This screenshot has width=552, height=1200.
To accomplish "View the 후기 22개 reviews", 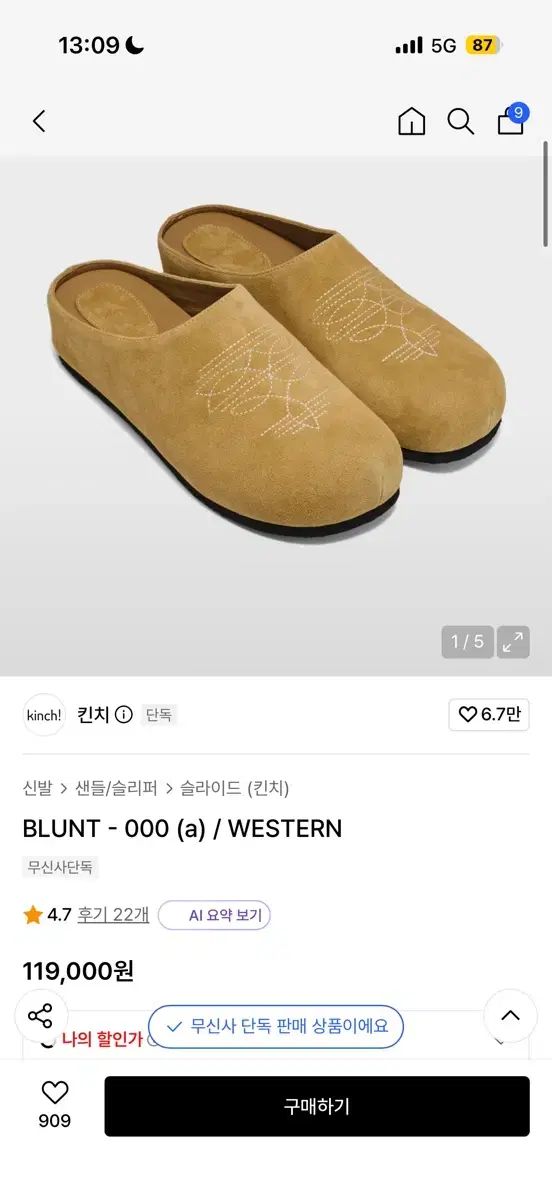I will tap(113, 915).
